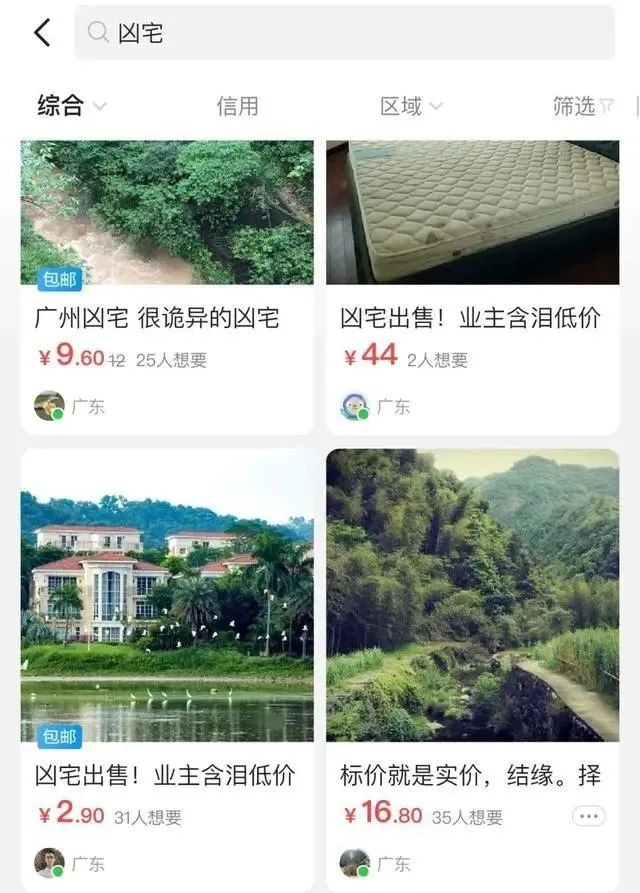View the ¥44 mattress listing
This screenshot has width=640, height=893.
(x=472, y=318)
